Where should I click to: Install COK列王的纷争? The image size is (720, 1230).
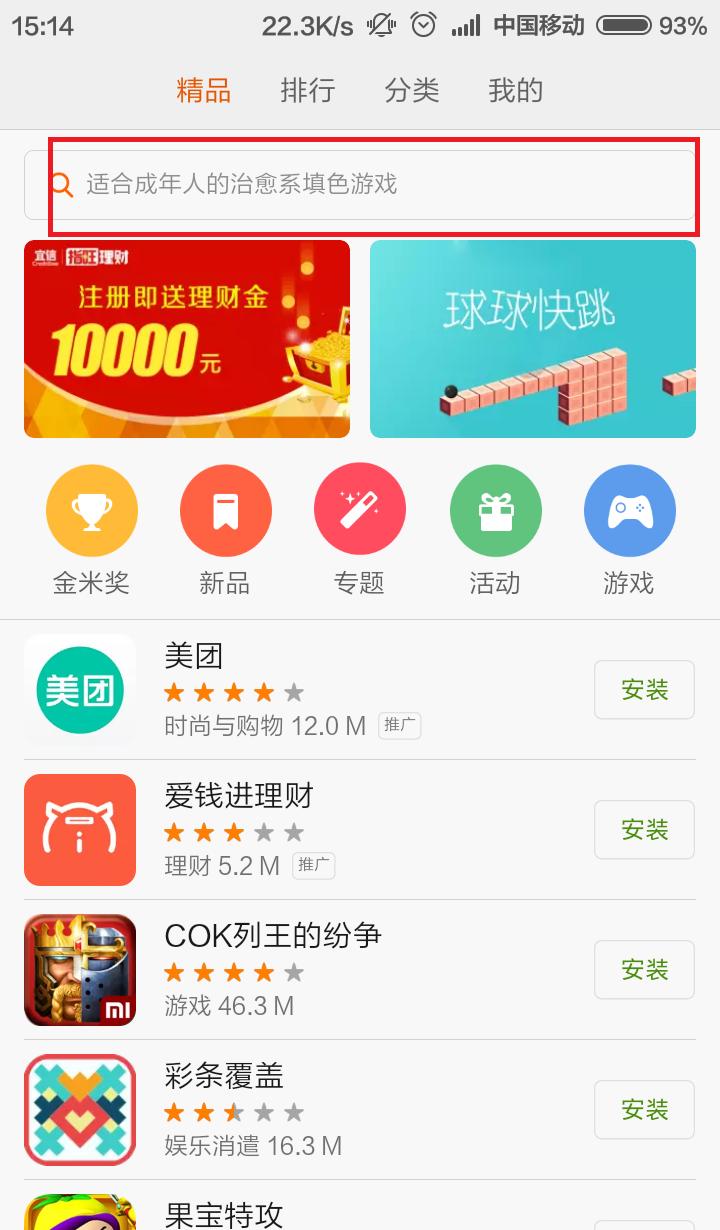(644, 970)
